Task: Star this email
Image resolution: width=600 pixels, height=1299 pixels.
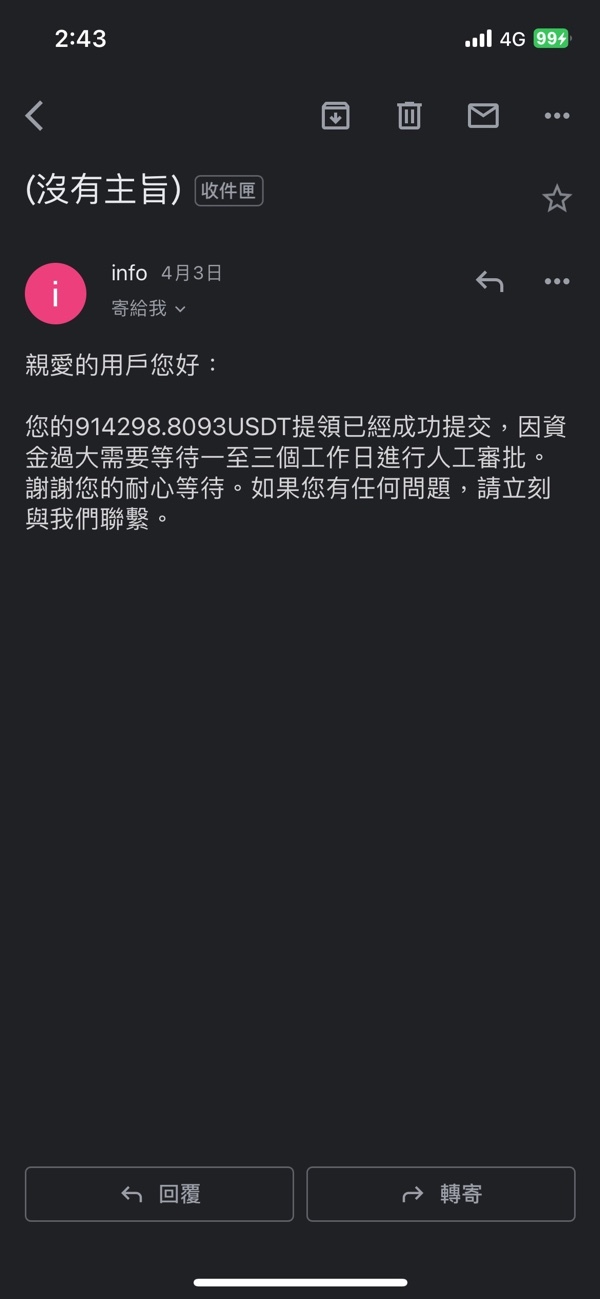Action: (x=556, y=199)
